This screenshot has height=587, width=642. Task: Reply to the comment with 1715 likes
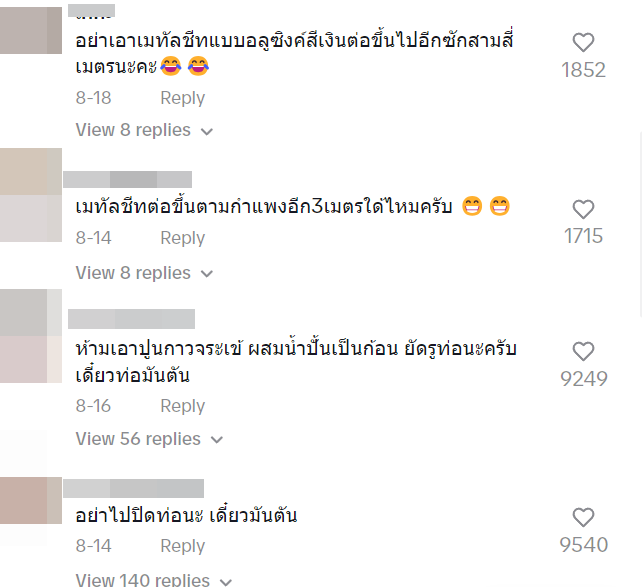pyautogui.click(x=182, y=238)
